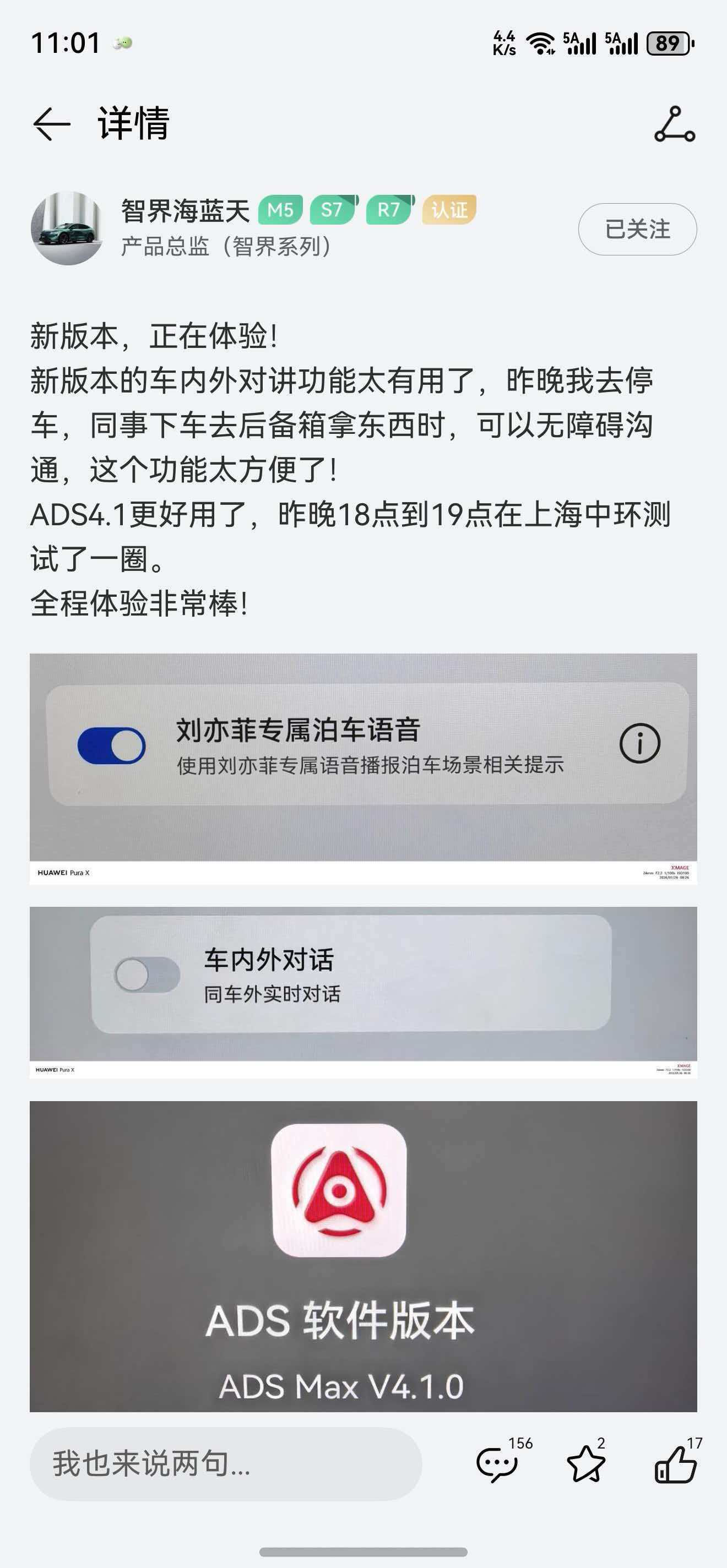Tap the bottom home indicator bar

[x=363, y=1553]
